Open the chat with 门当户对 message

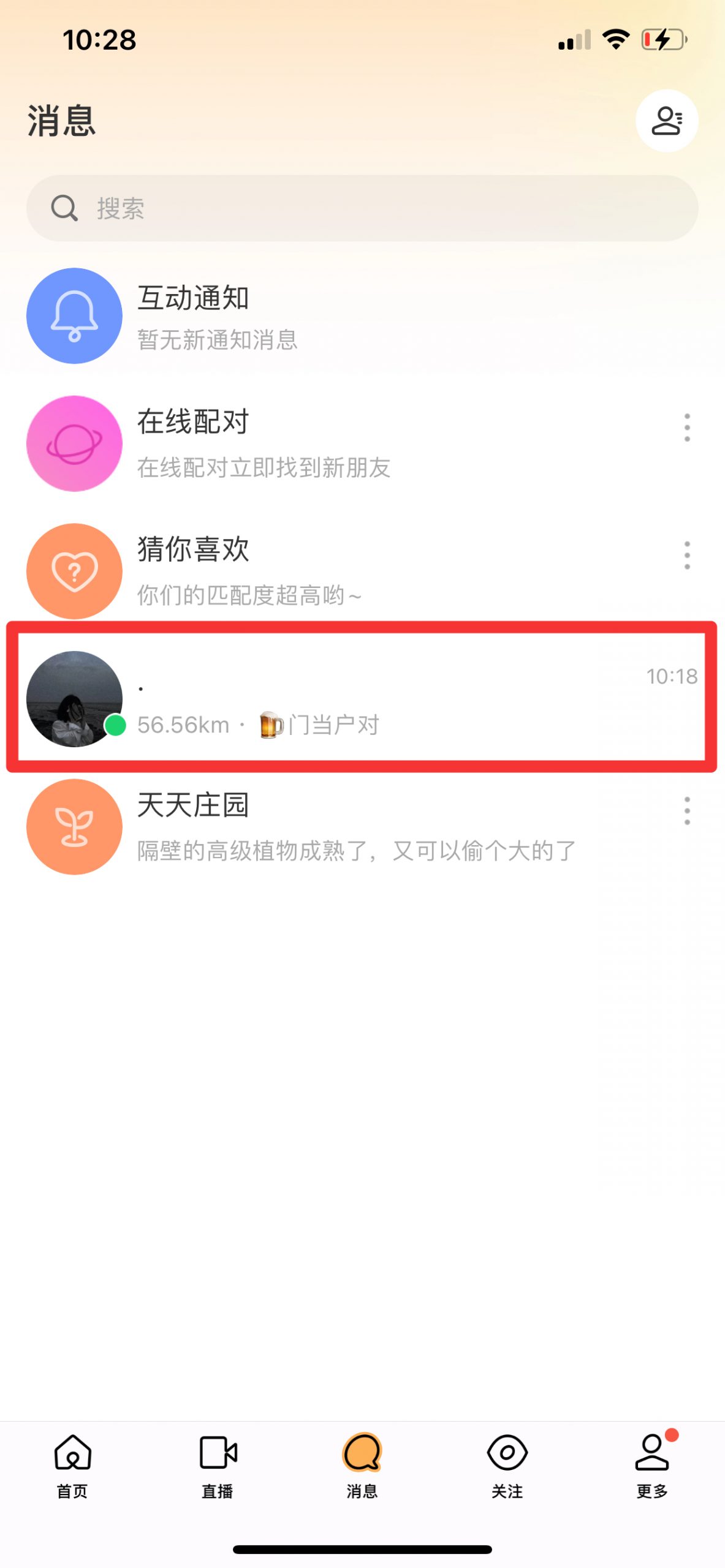(x=362, y=698)
